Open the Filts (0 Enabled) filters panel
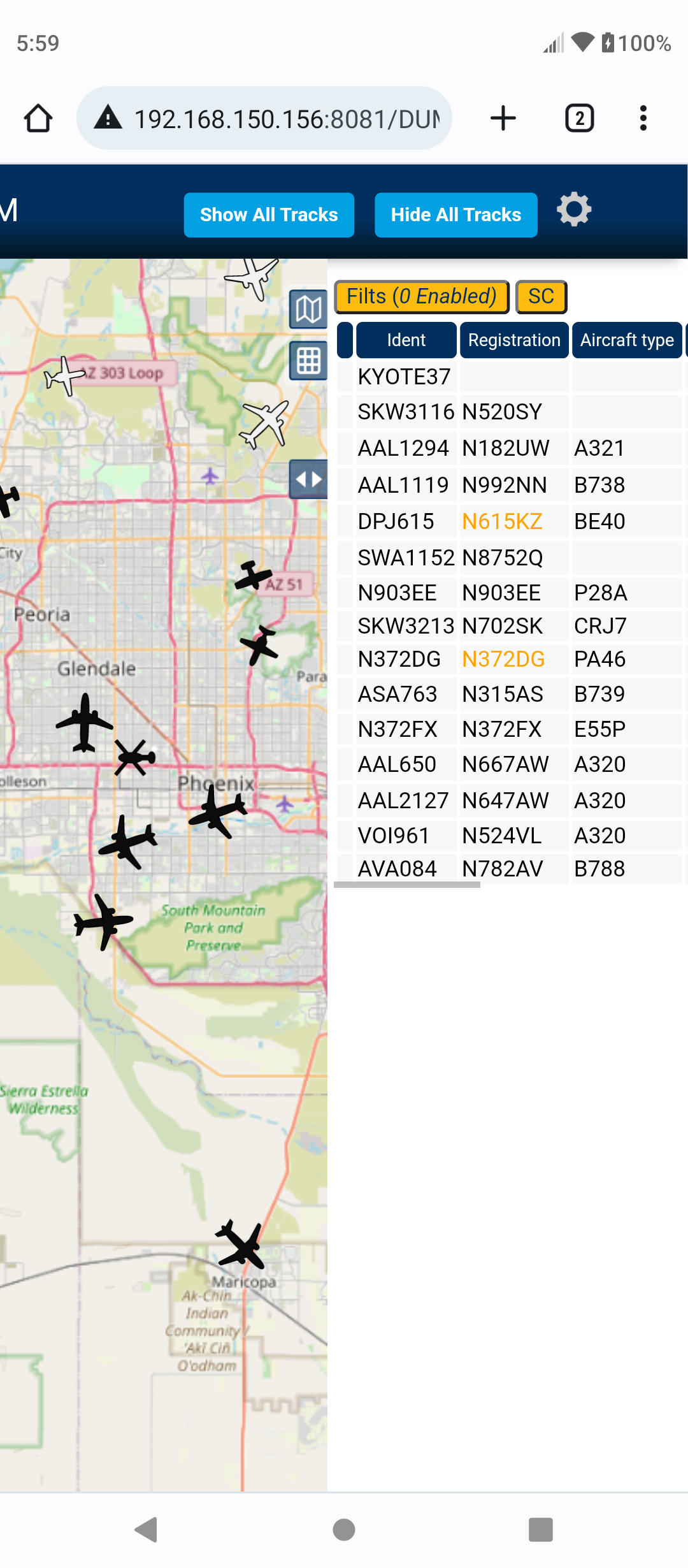This screenshot has width=688, height=1568. 422,296
